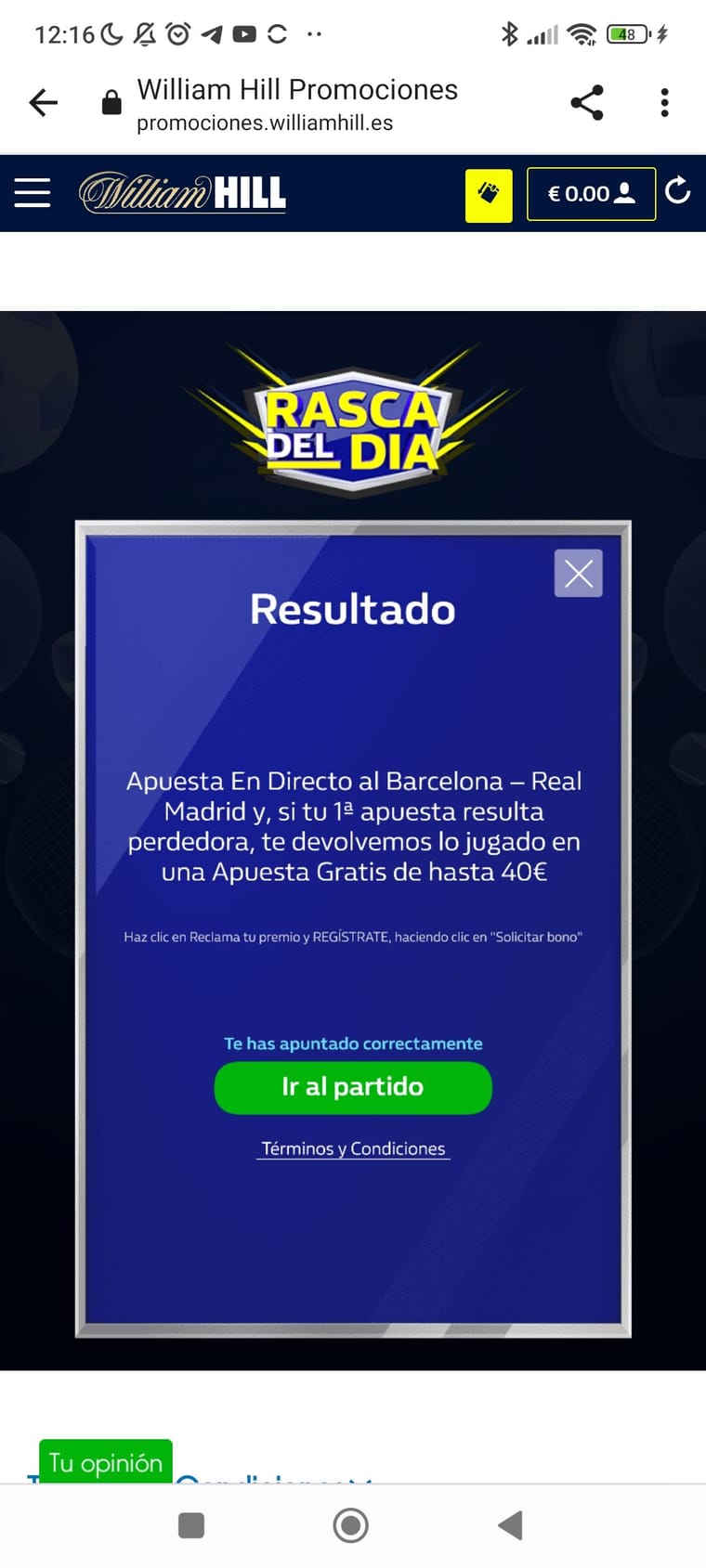Open Términos y Condiciones link
Screen dimensions: 706x1568
353,1149
